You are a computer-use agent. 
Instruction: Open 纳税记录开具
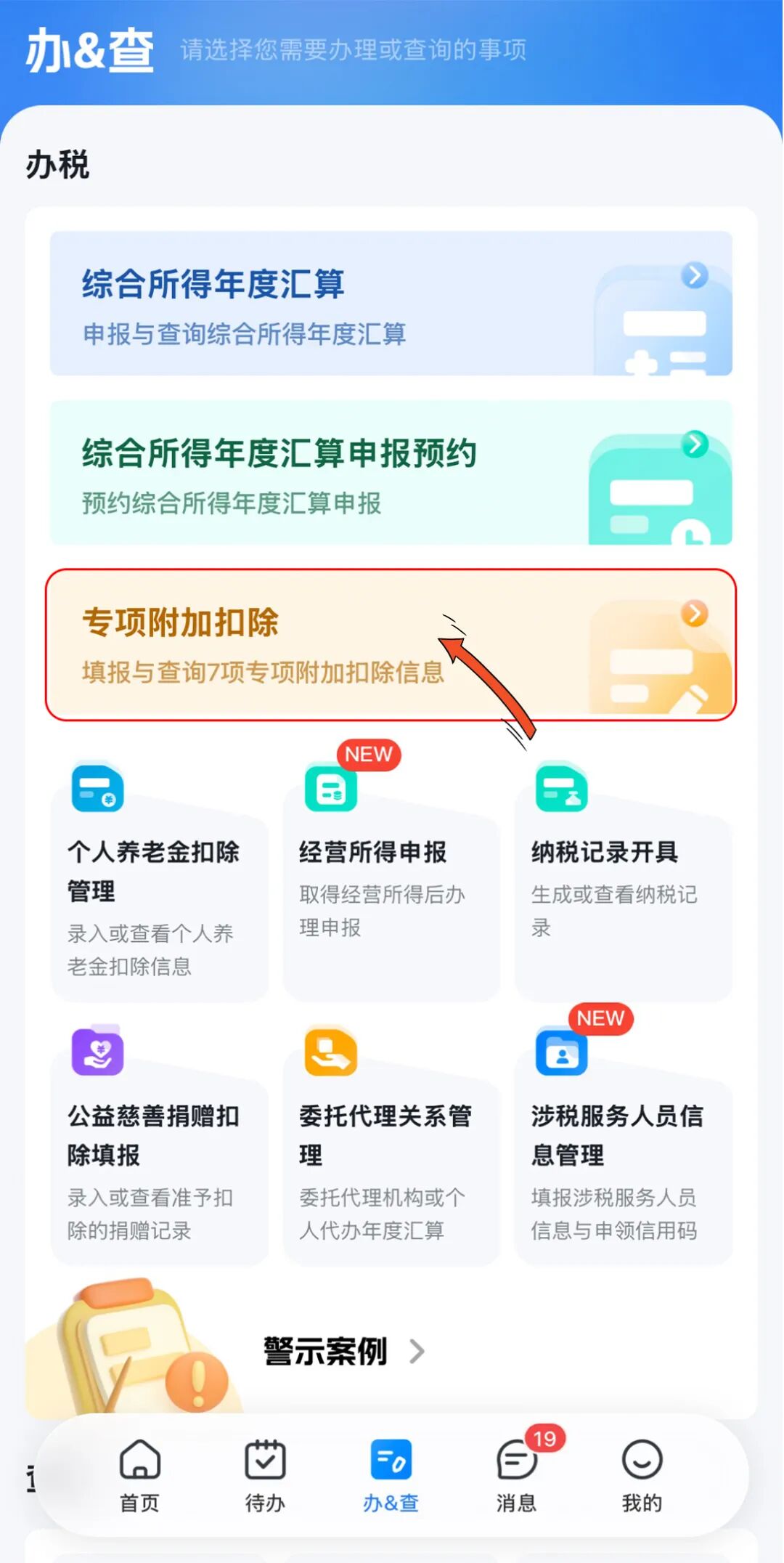[x=623, y=886]
